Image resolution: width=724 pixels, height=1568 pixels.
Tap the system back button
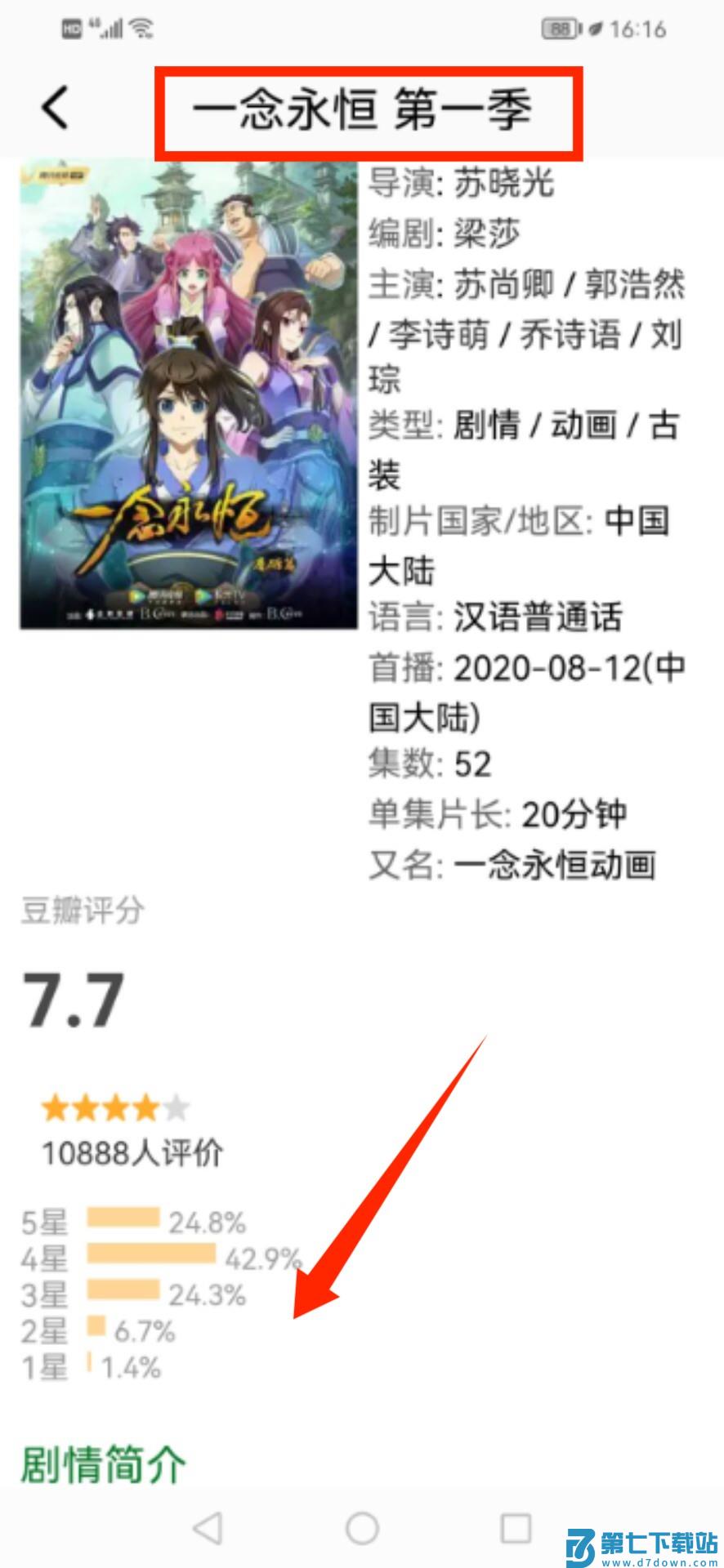pos(208,1528)
